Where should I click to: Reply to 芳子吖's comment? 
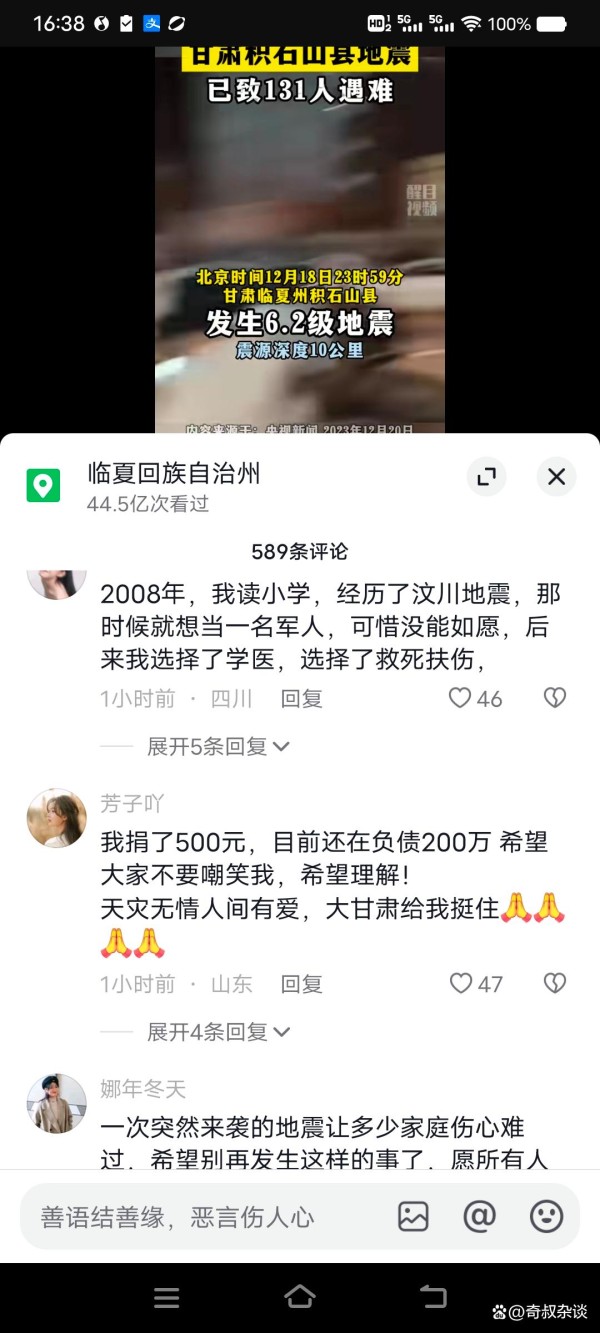pyautogui.click(x=301, y=983)
